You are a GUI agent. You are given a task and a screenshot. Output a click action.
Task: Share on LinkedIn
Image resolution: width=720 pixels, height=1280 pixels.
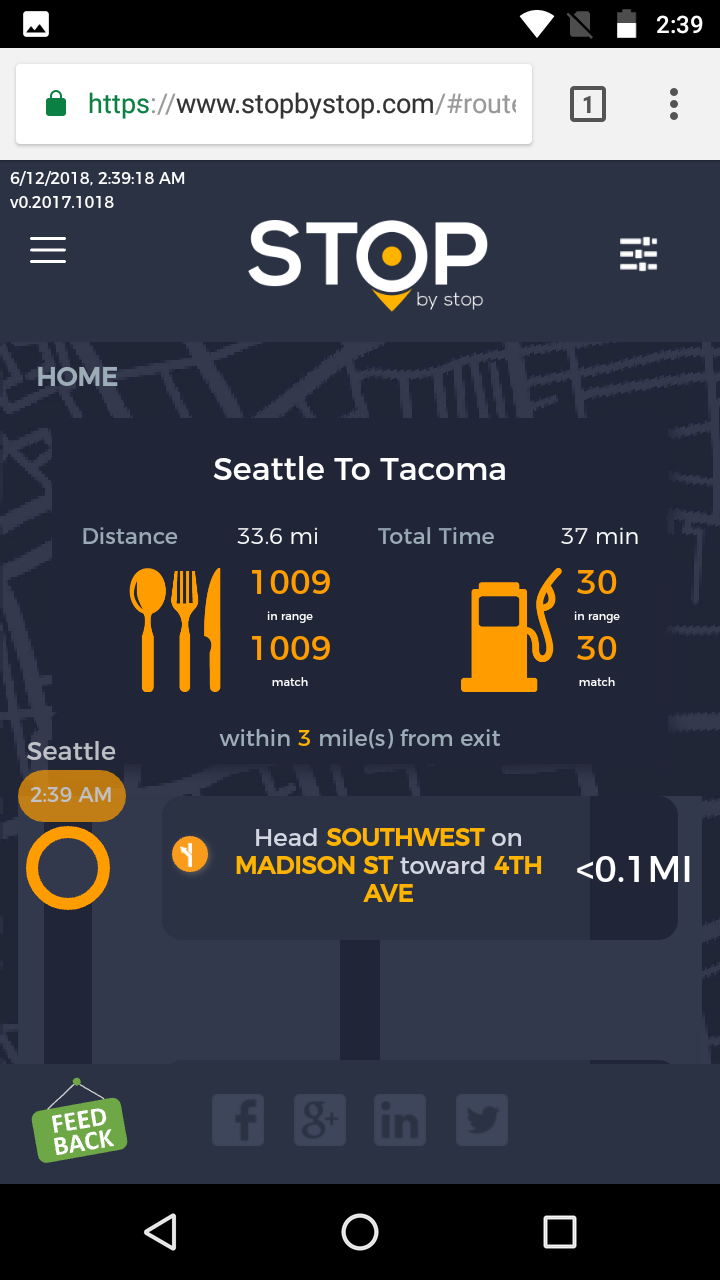pos(400,1120)
